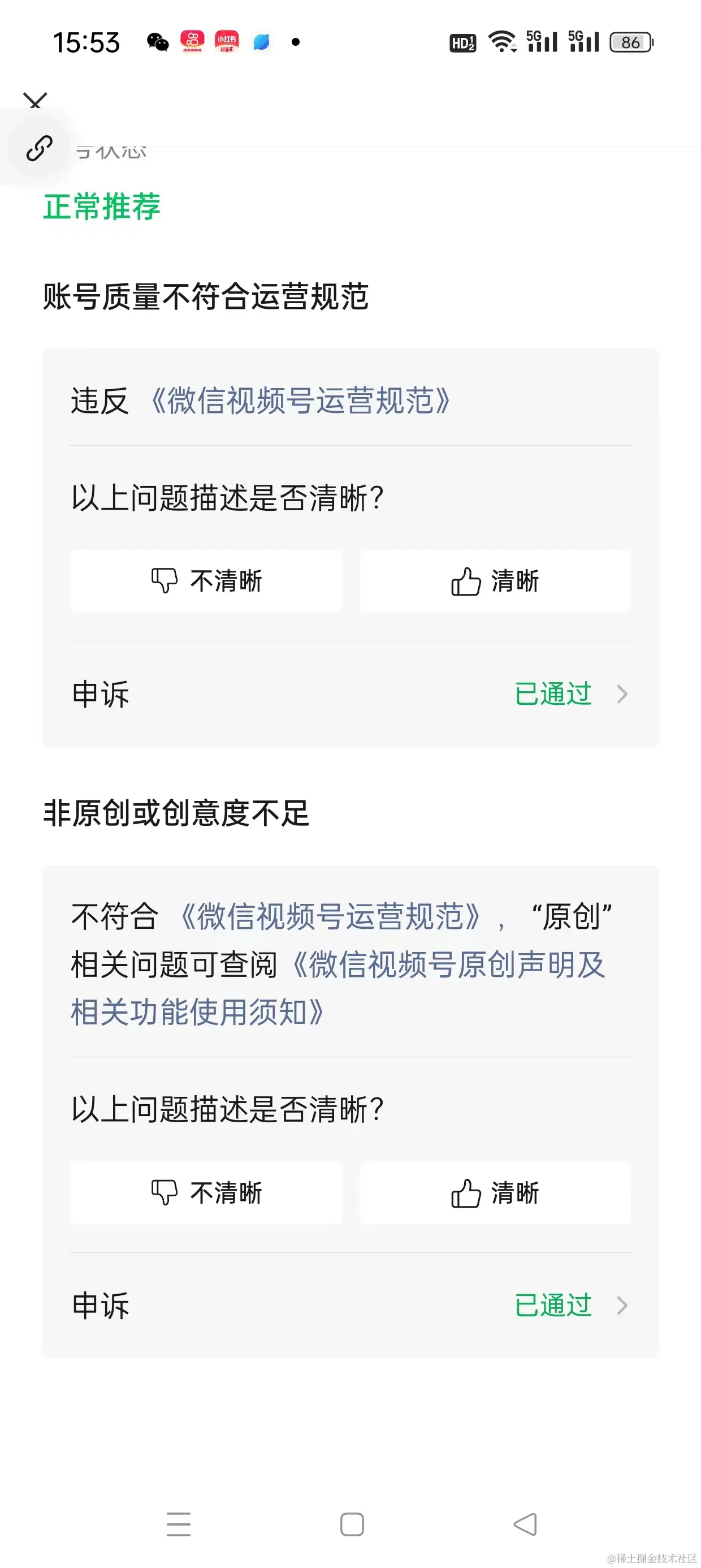Open the 申诉 row under 非原创或创意度不足
701x1568 pixels.
click(350, 1306)
